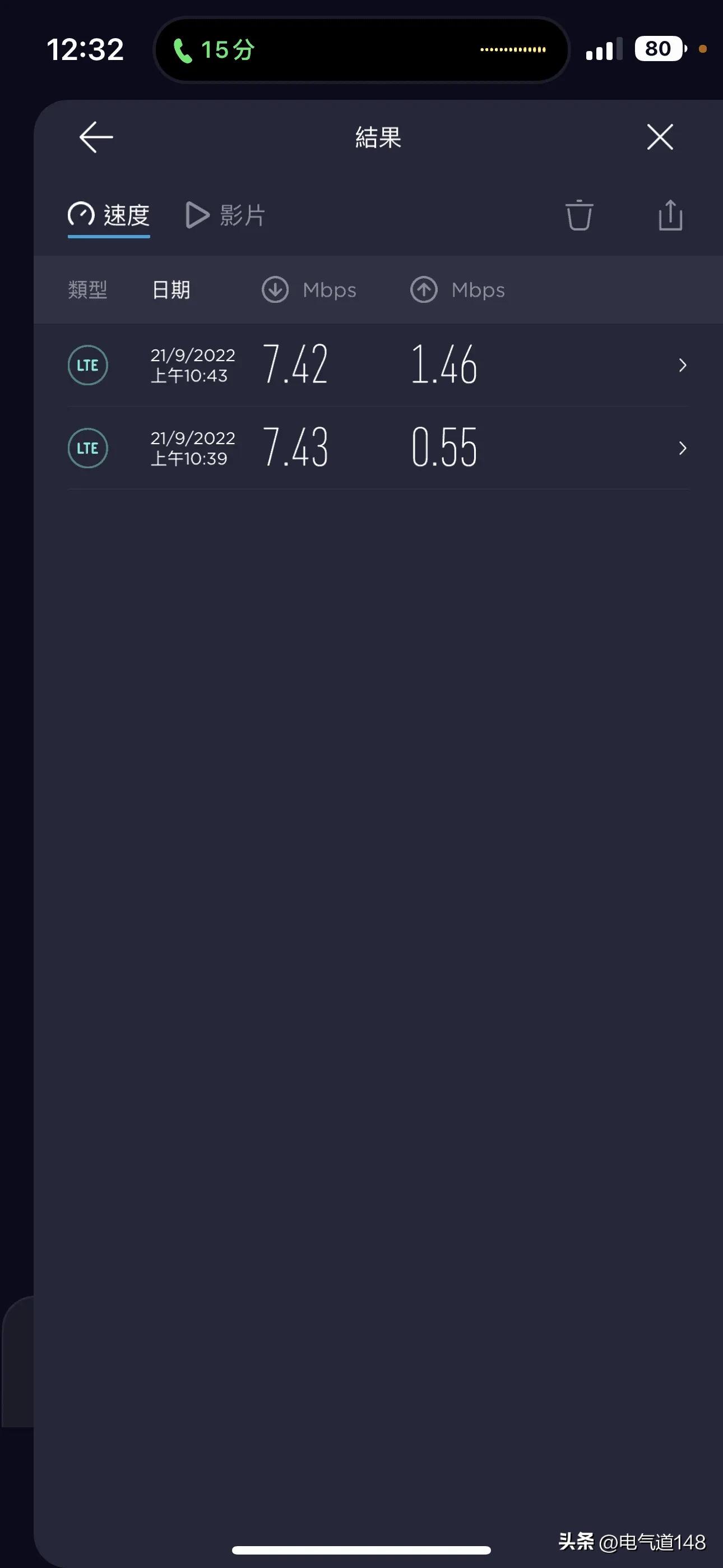Close the results screen
The image size is (723, 1568).
[x=660, y=137]
